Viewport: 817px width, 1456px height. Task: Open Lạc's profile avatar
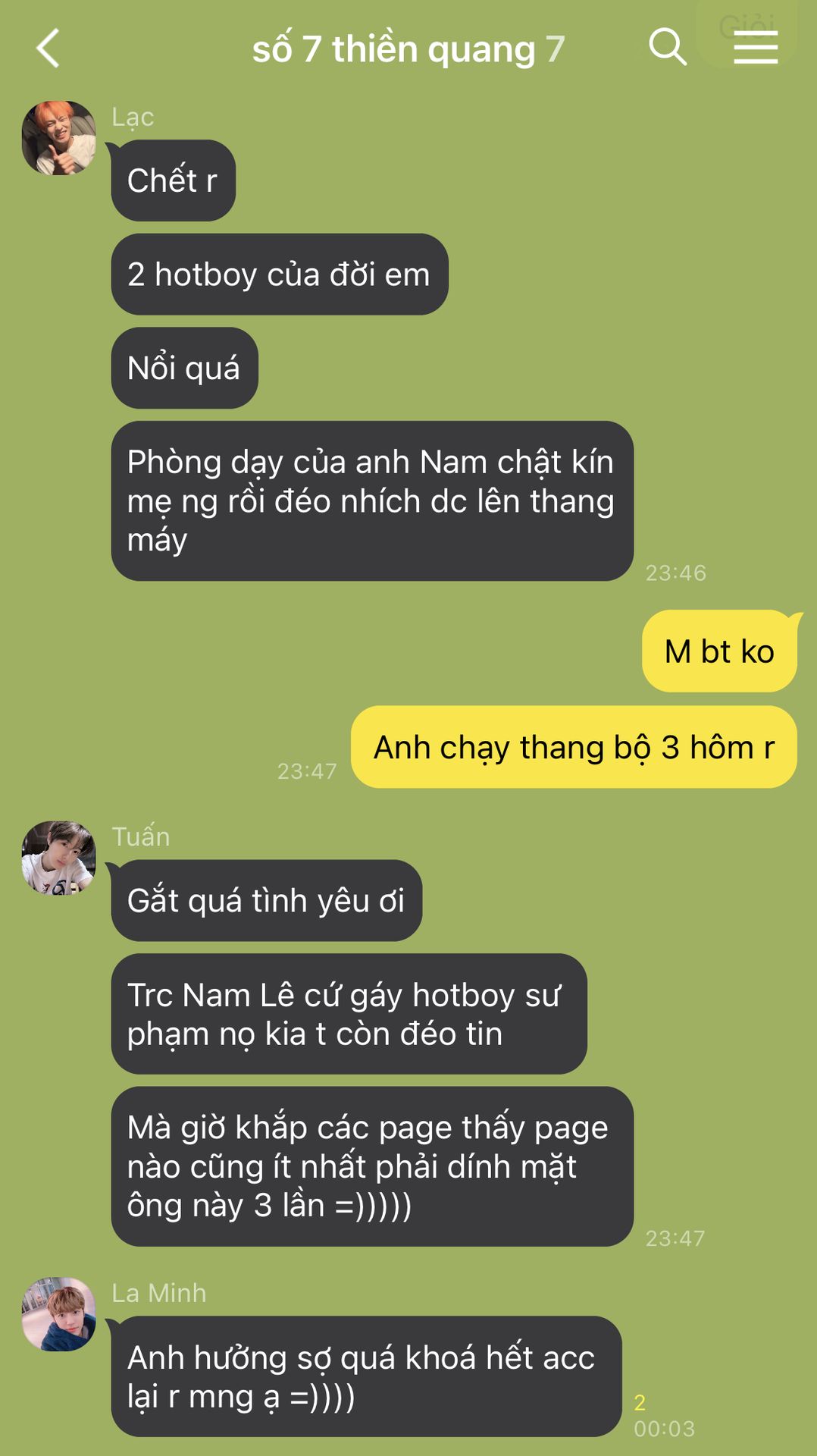pos(59,138)
